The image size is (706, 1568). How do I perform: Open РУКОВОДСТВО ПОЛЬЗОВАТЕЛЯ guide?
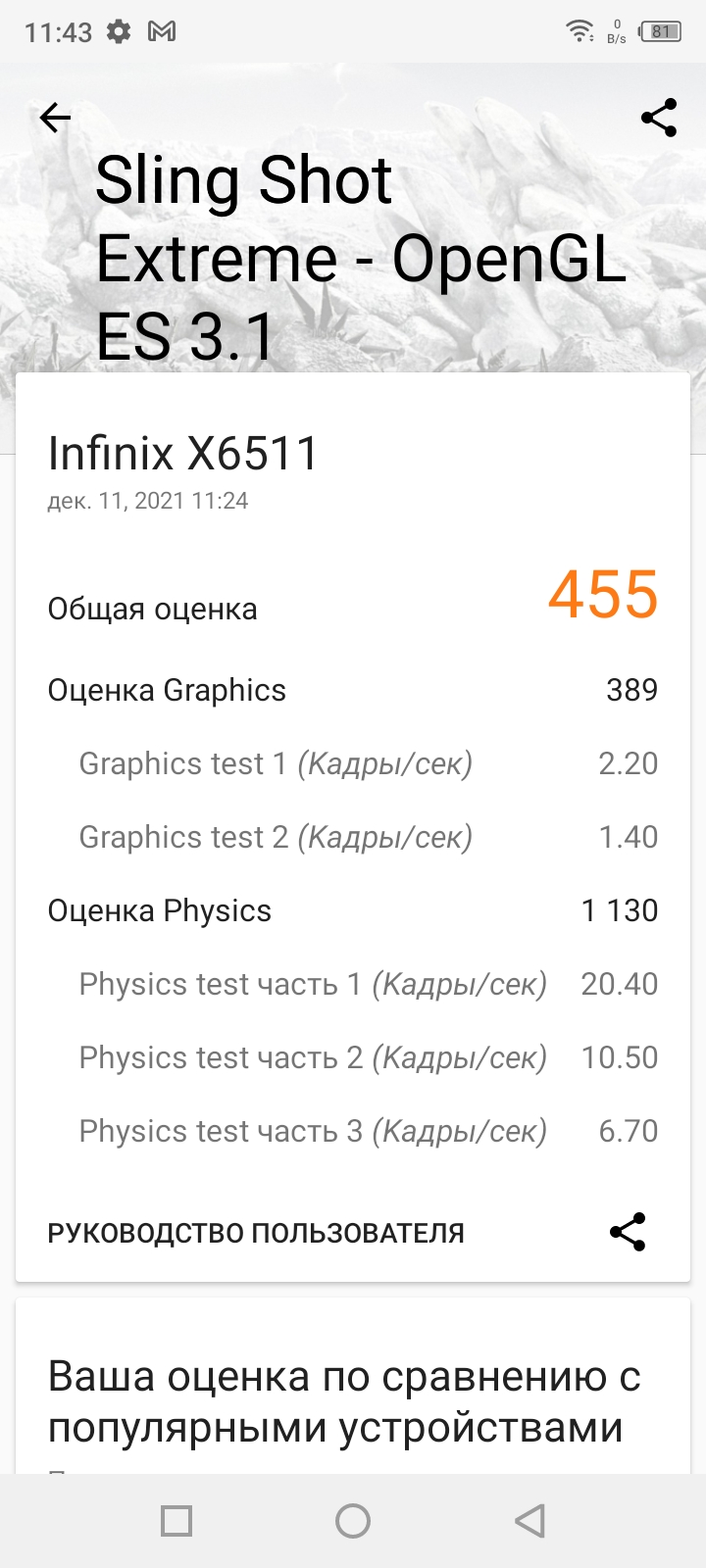point(256,1233)
